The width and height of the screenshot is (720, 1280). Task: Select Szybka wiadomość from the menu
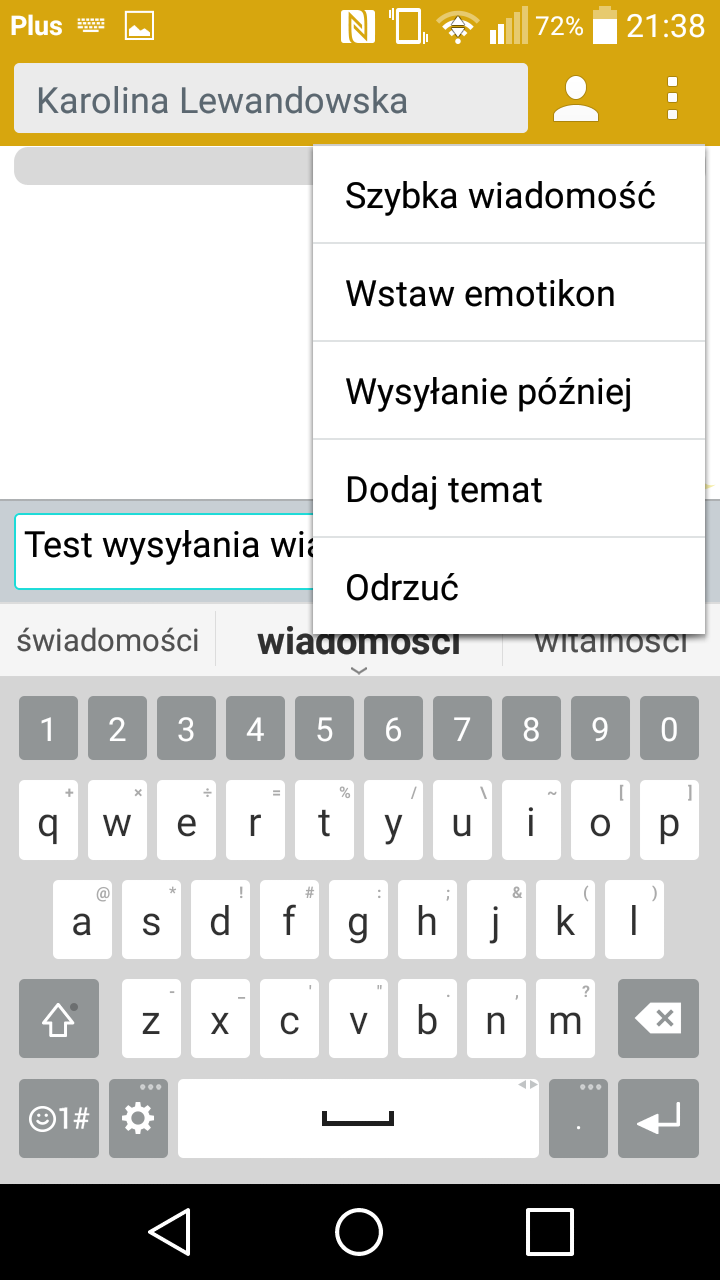point(509,195)
